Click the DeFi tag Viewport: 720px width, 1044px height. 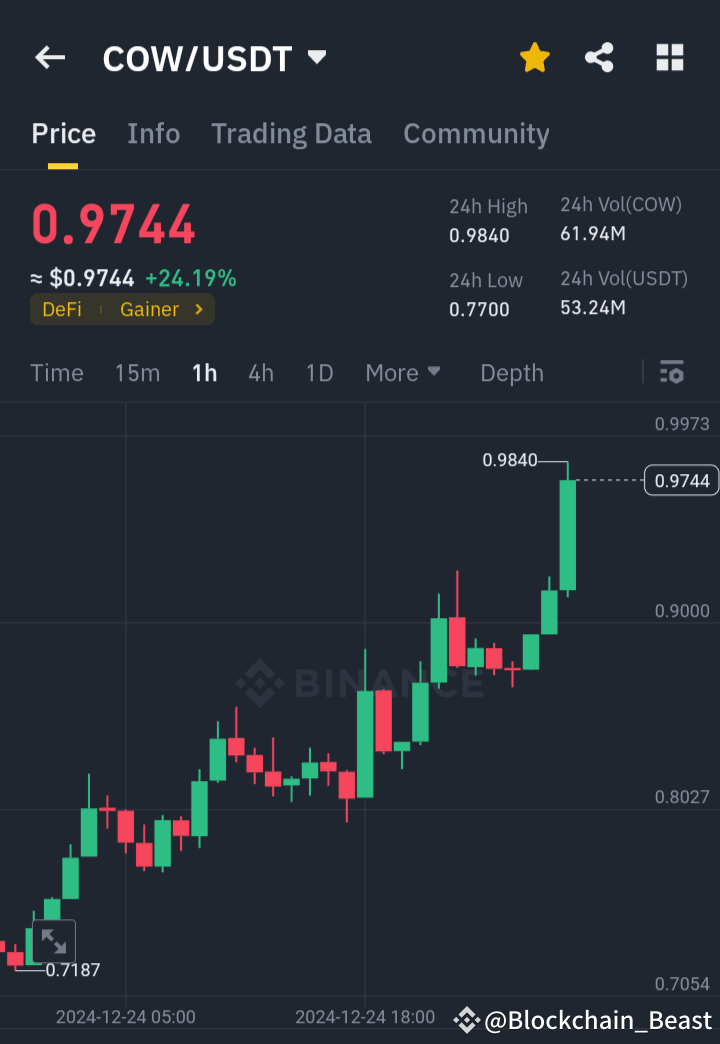[62, 309]
